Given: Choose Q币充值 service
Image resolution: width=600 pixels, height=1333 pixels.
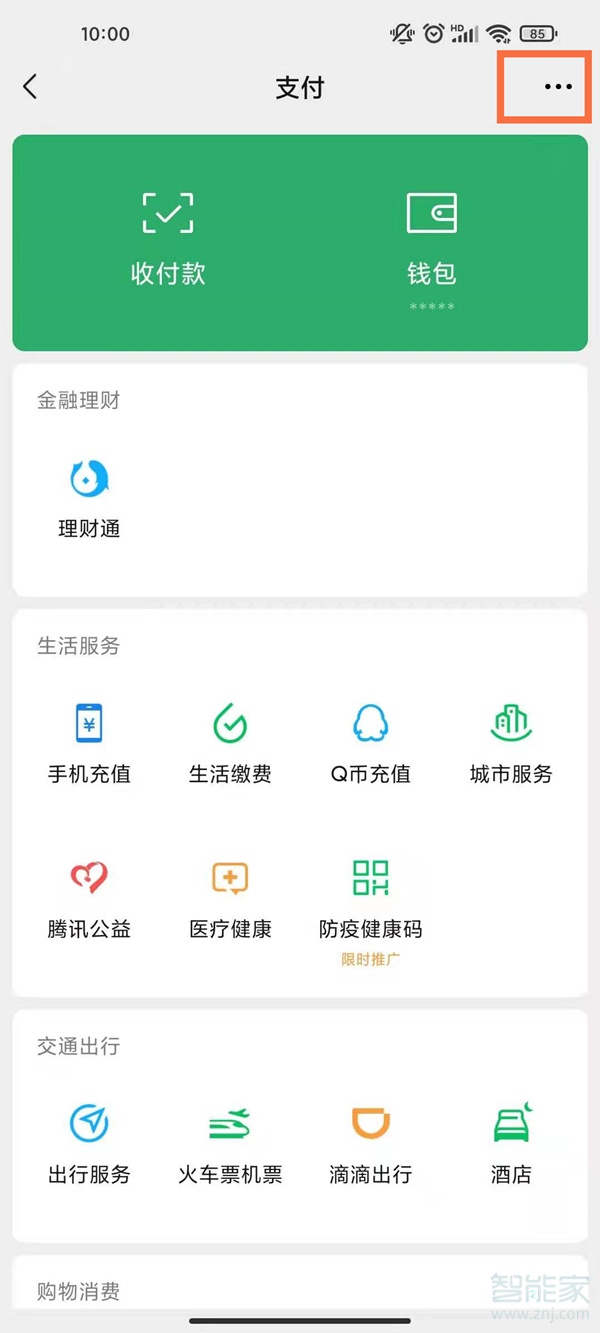Looking at the screenshot, I should (x=371, y=743).
